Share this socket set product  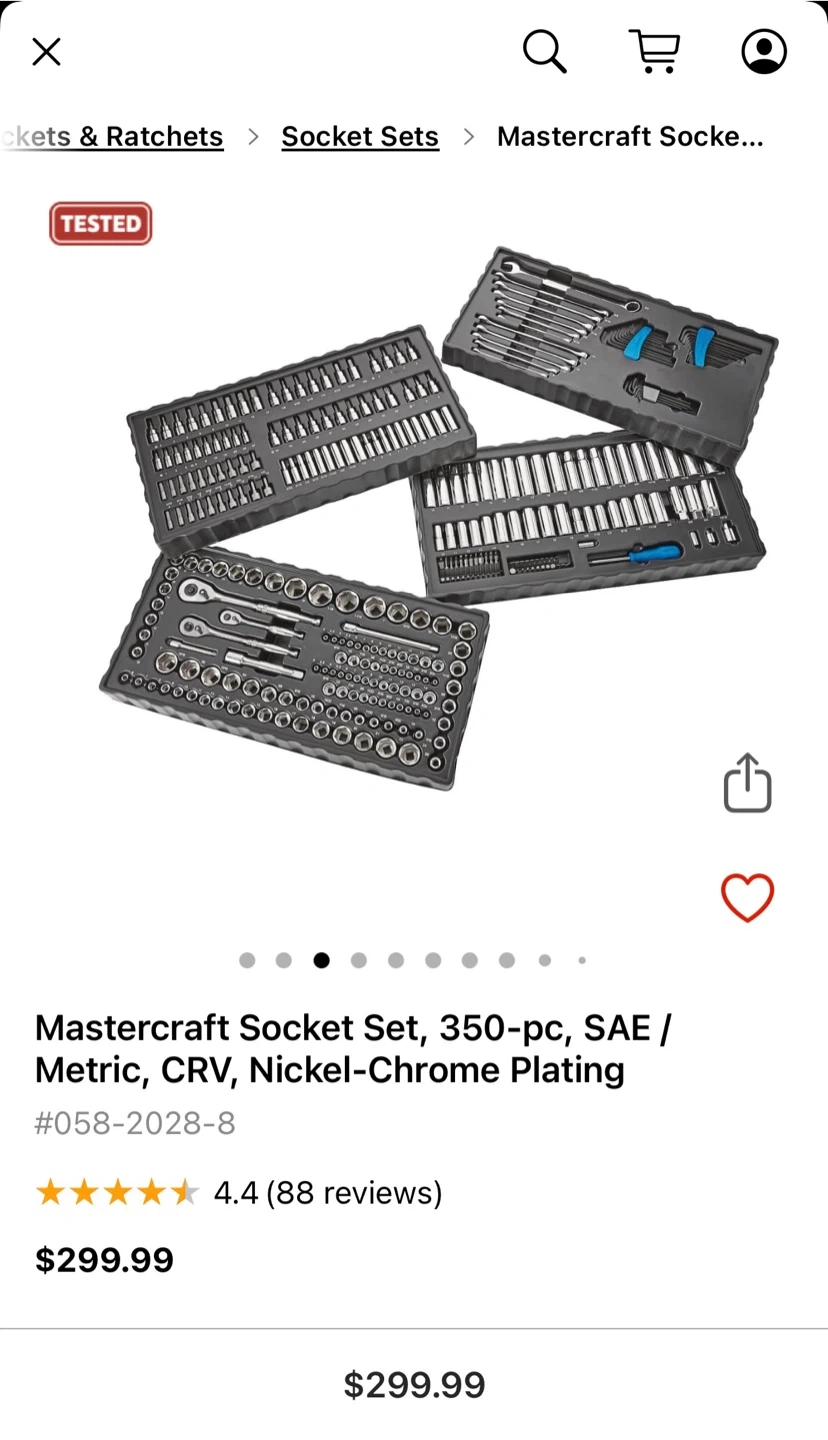tap(748, 782)
